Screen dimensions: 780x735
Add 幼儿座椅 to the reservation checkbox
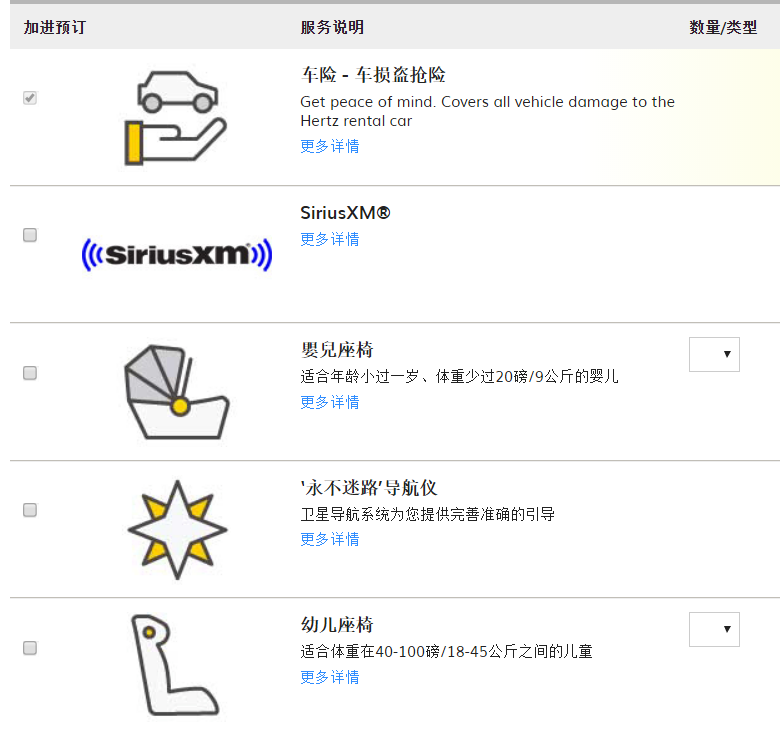pos(30,648)
